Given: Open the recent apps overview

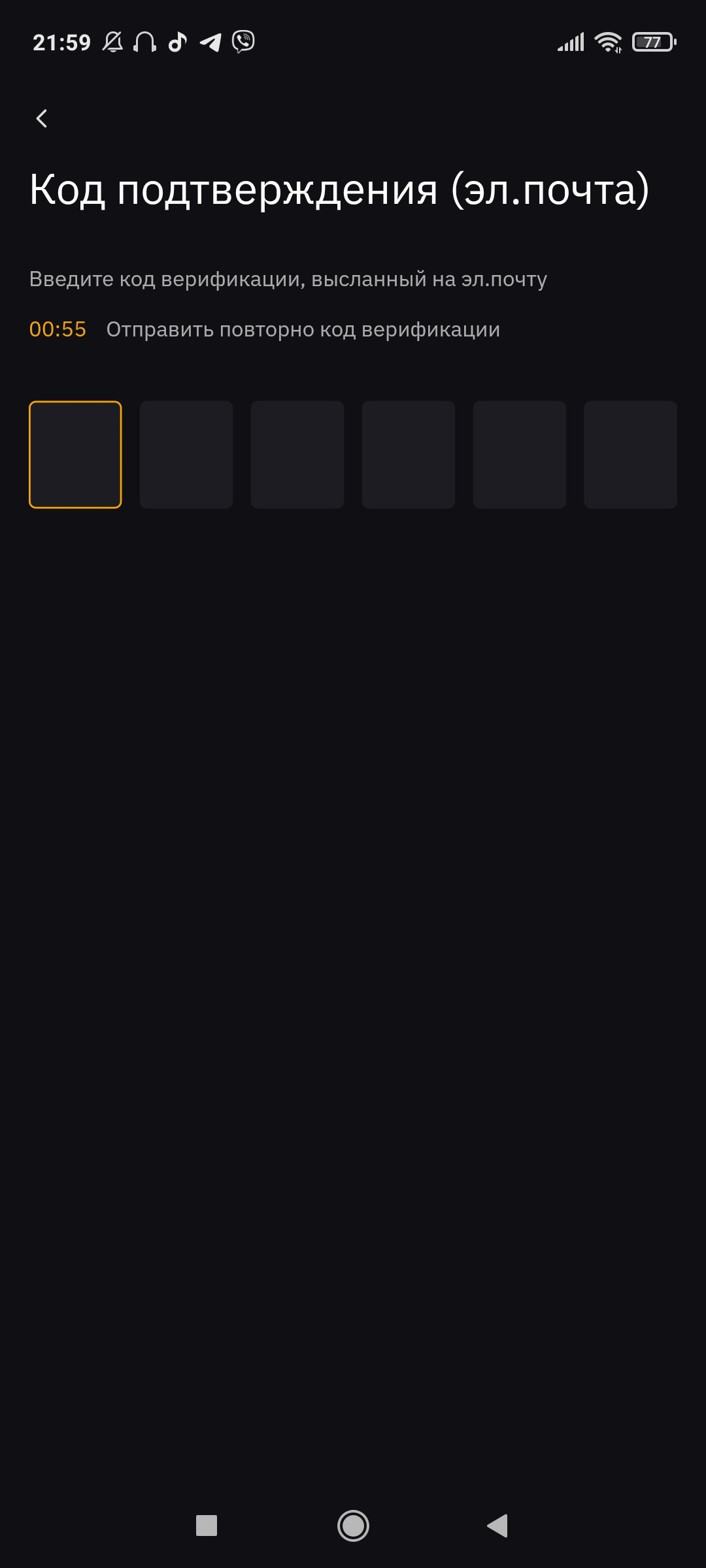Looking at the screenshot, I should click(x=207, y=1526).
